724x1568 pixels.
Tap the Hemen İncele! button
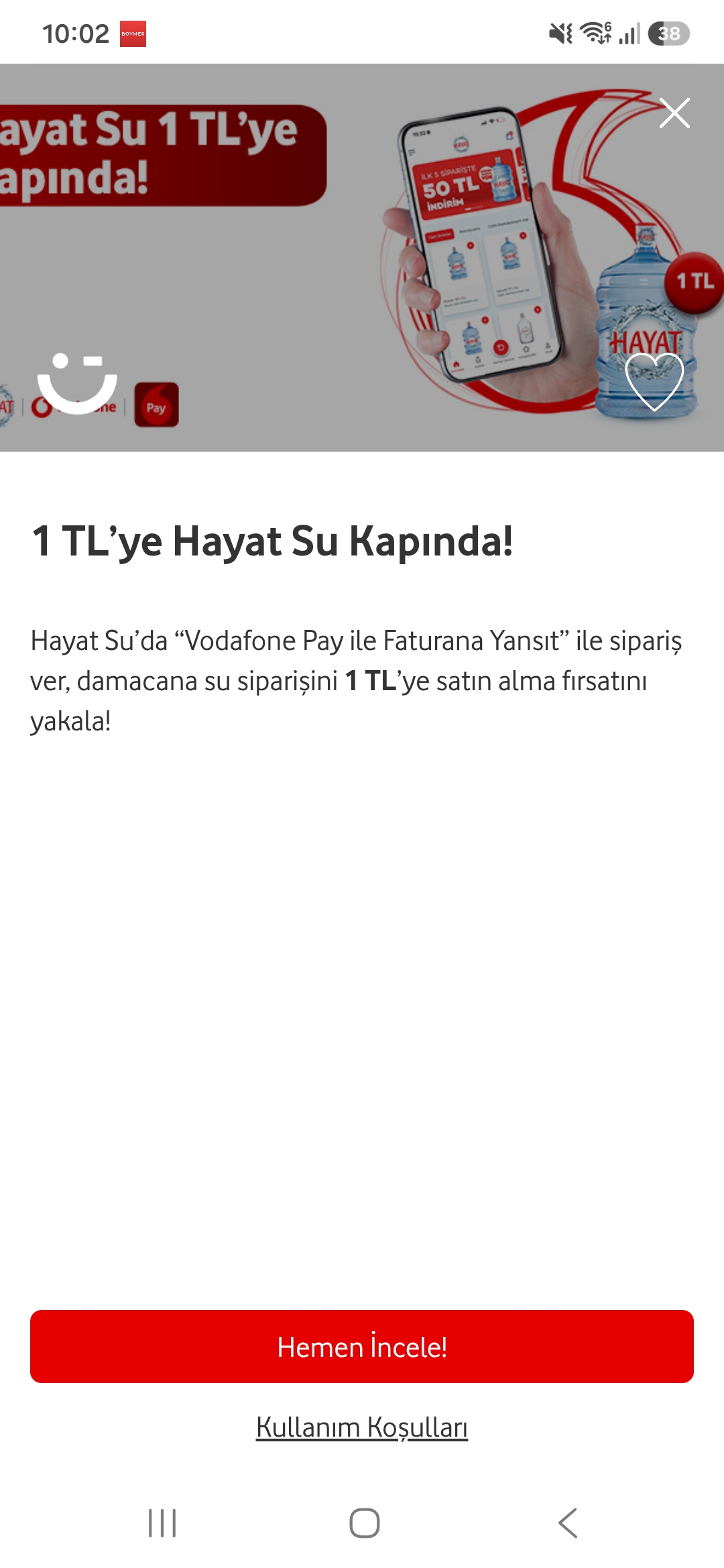pos(362,1346)
